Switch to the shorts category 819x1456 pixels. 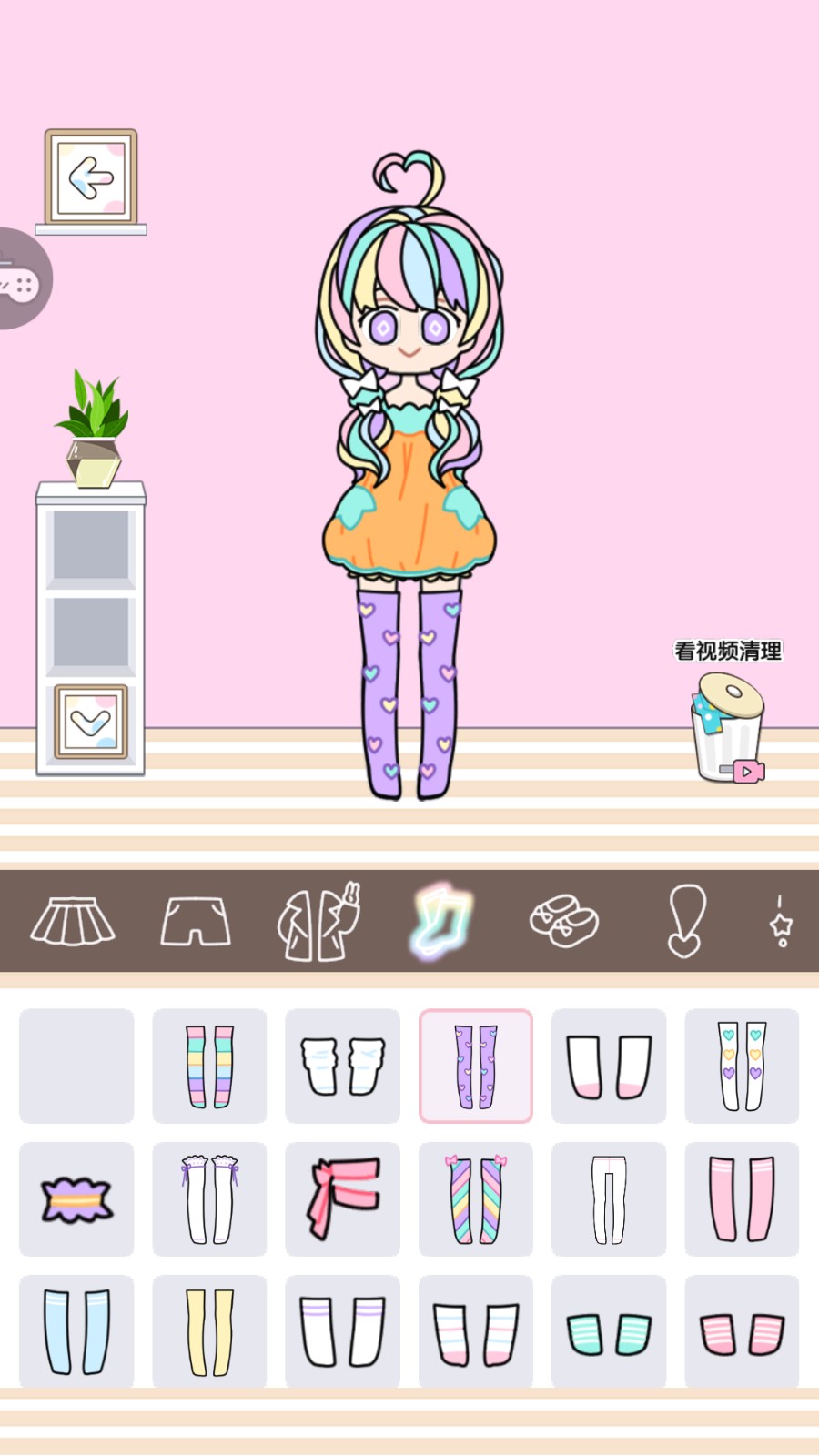pos(196,921)
